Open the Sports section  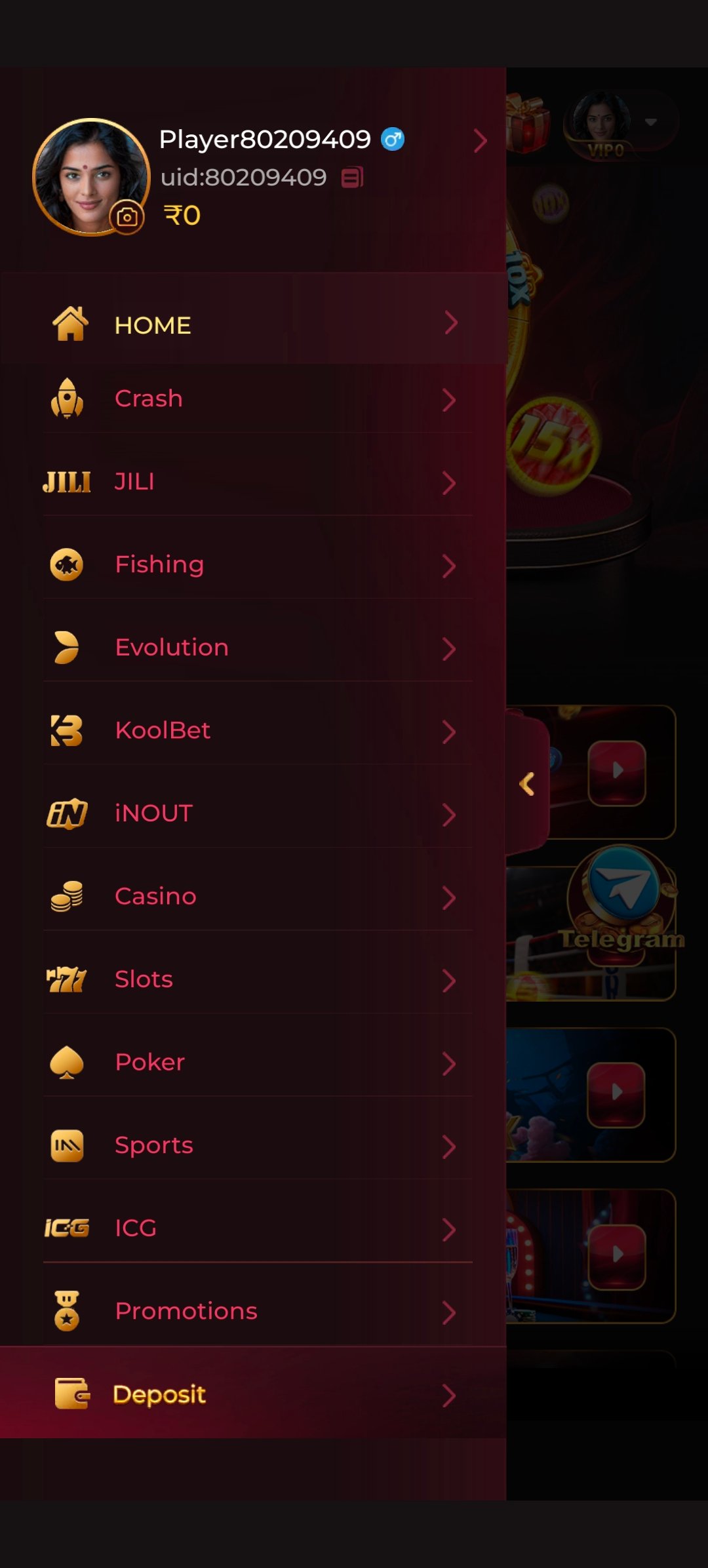click(x=258, y=1145)
